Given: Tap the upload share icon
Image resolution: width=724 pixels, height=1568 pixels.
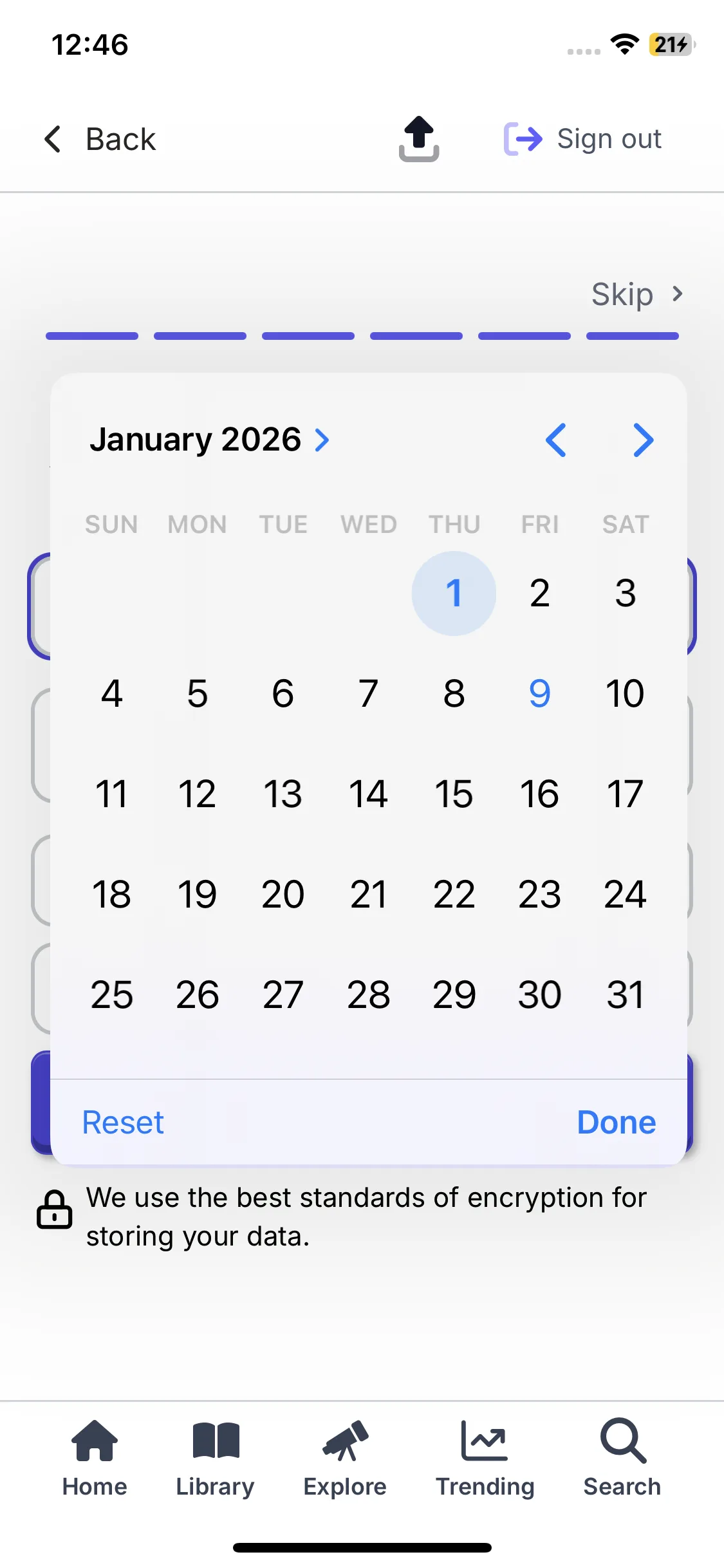Looking at the screenshot, I should click(x=418, y=139).
